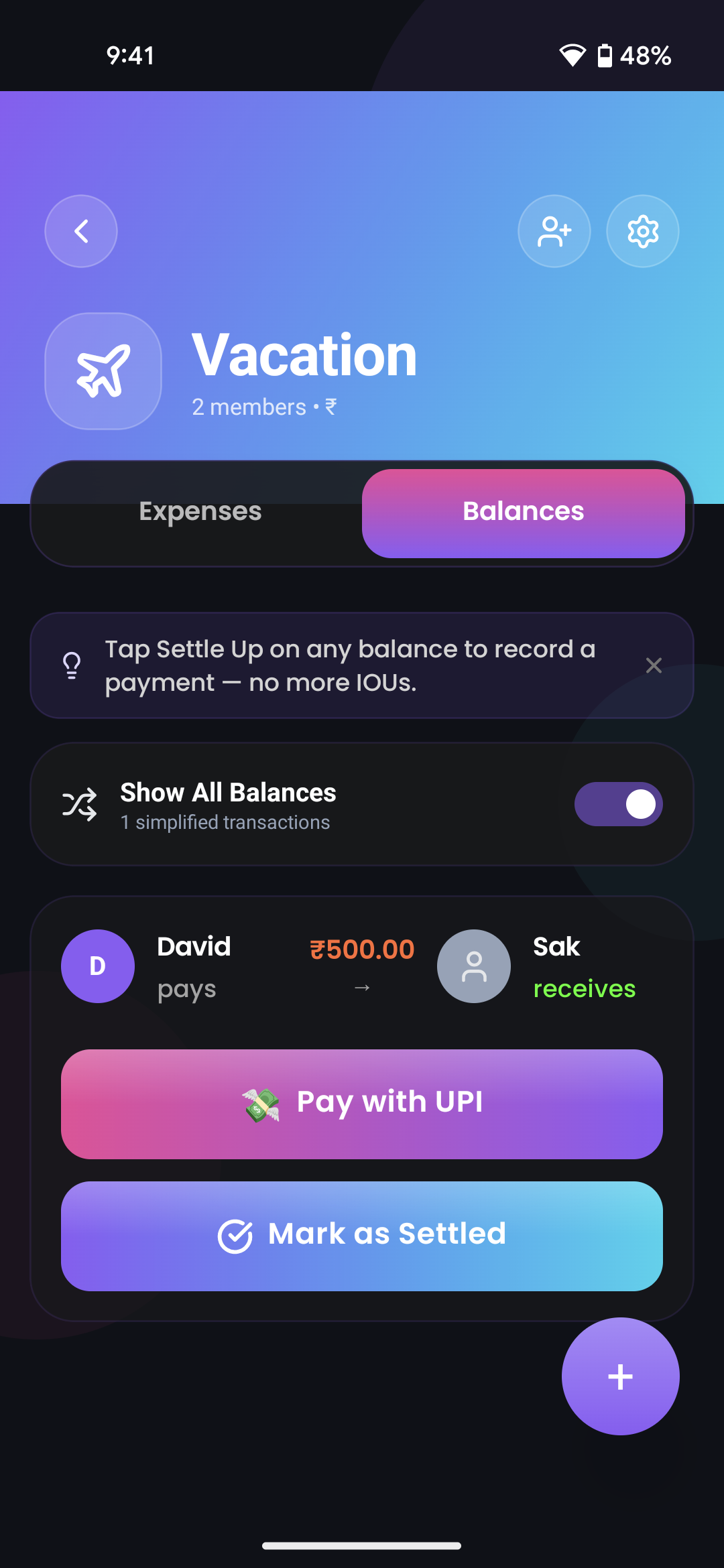Tap the lightbulb tip icon
Image resolution: width=724 pixels, height=1568 pixels.
[72, 665]
